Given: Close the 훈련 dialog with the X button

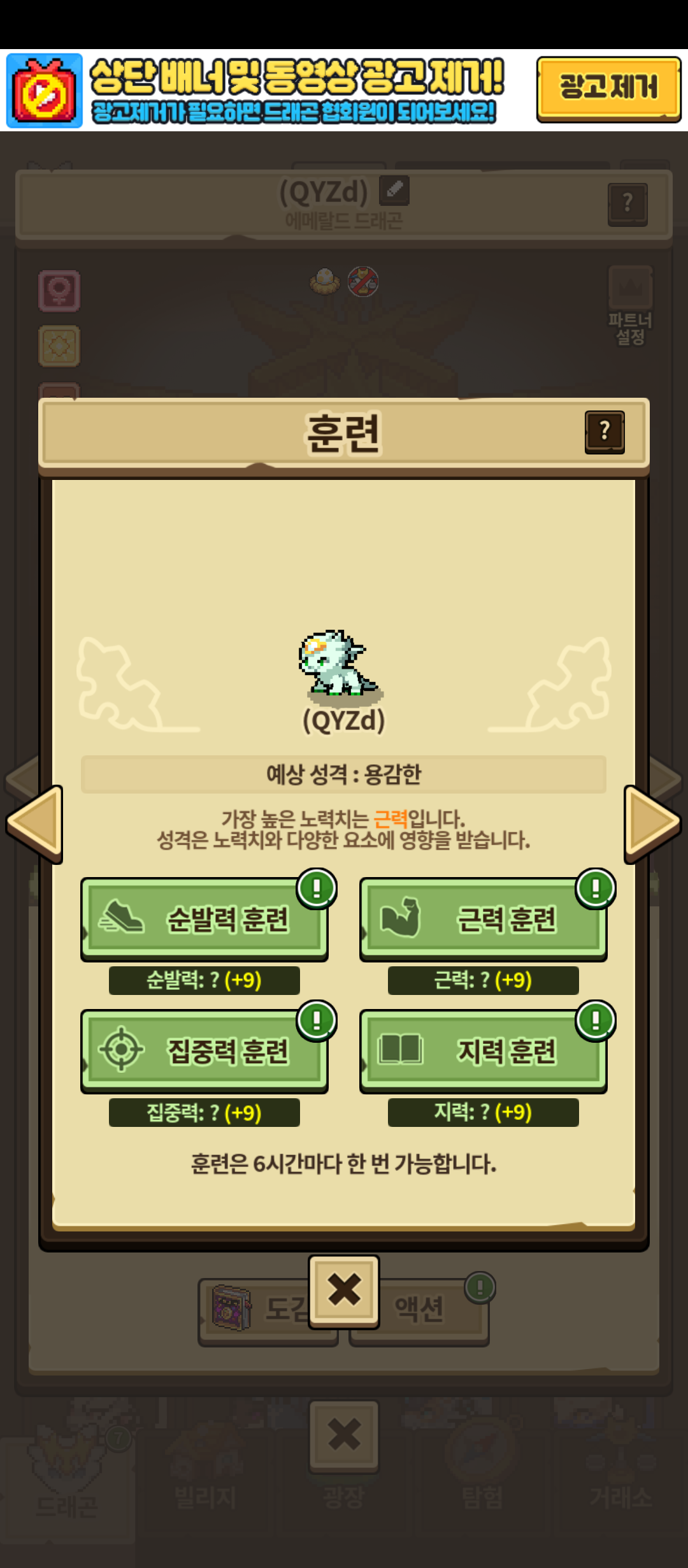Looking at the screenshot, I should (344, 1292).
